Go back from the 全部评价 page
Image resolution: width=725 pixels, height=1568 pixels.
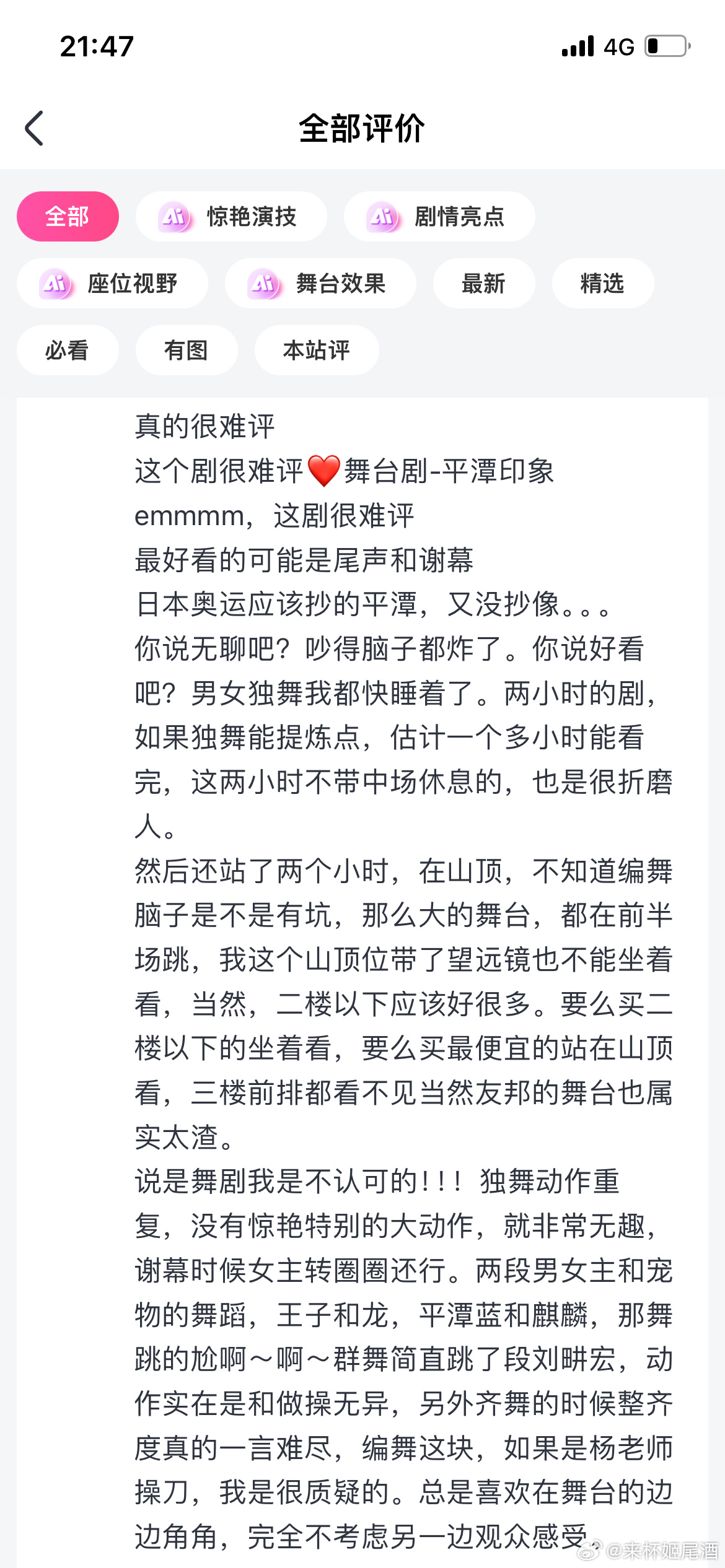coord(35,128)
